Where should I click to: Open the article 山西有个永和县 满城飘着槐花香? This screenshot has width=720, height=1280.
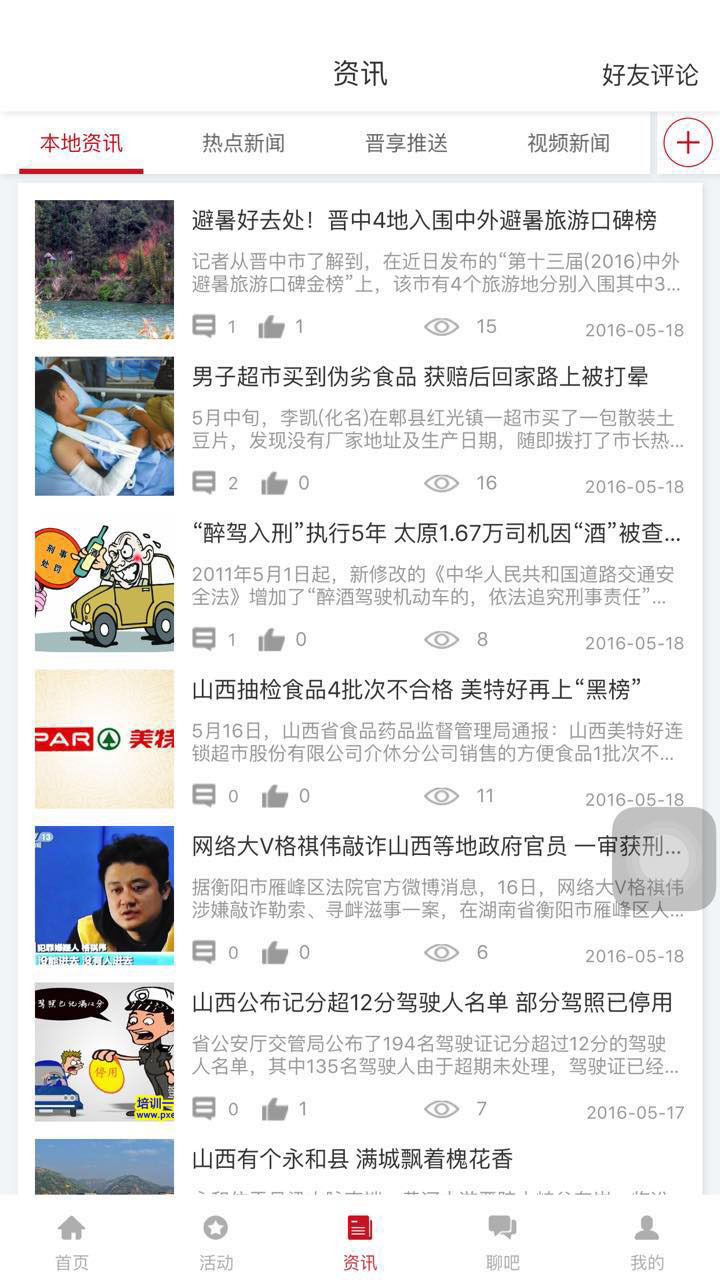352,1159
